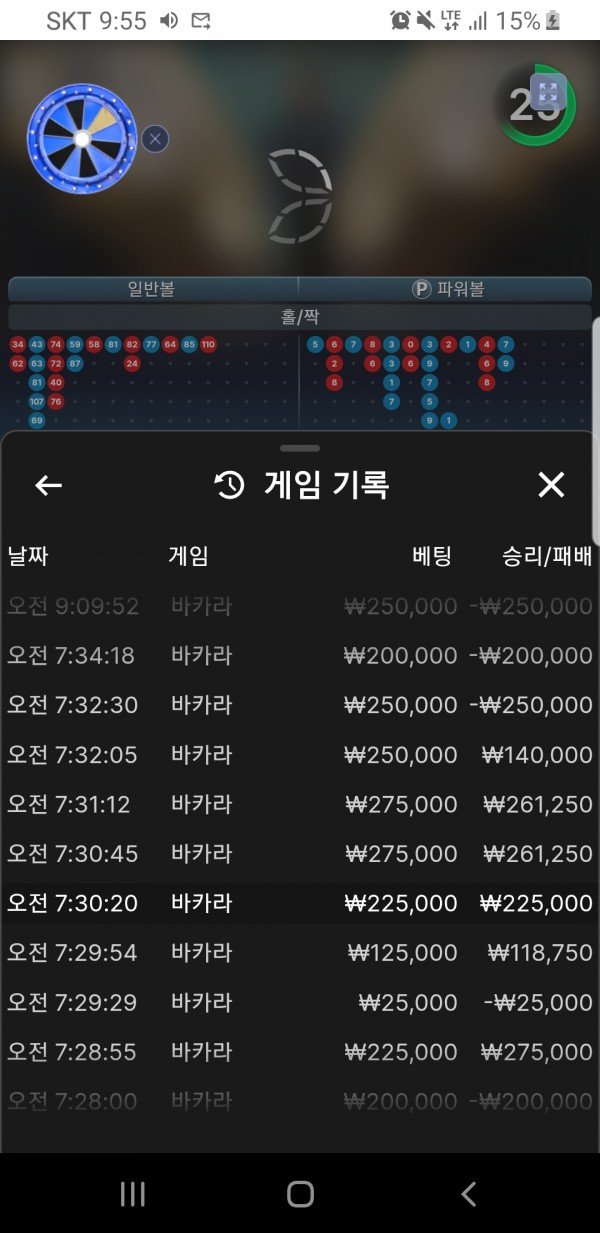600x1233 pixels.
Task: Switch to the 일반볼 tab
Action: tap(152, 289)
